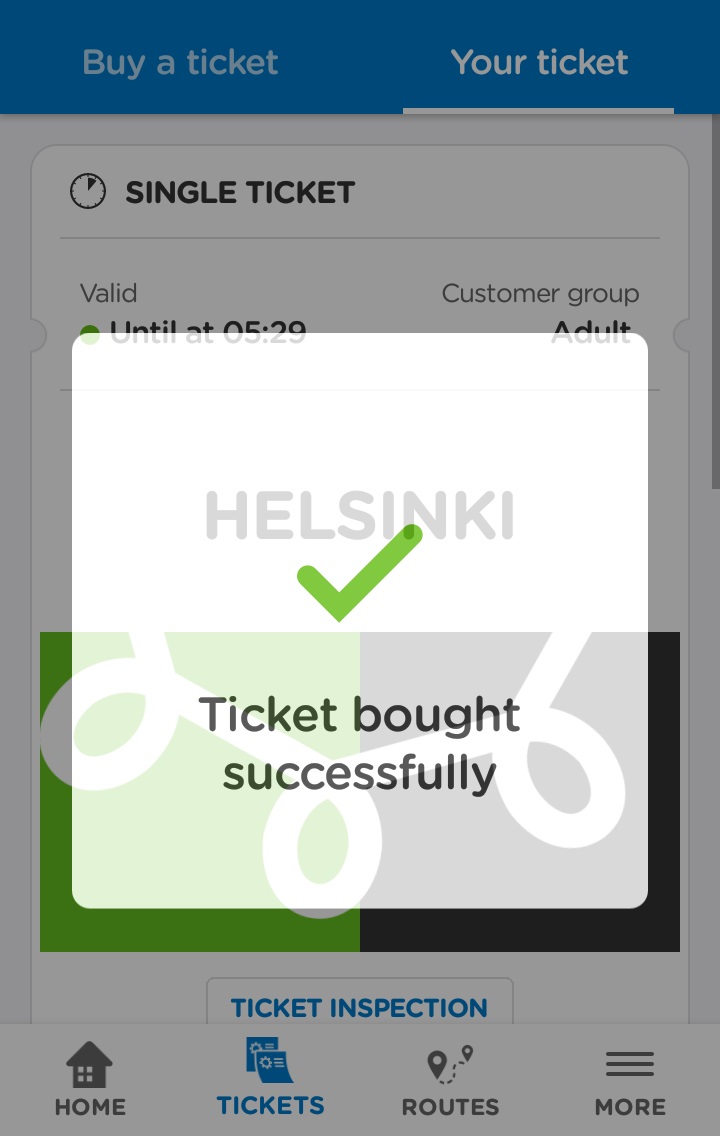This screenshot has width=720, height=1136.
Task: Open the Tickets section
Action: point(270,1080)
